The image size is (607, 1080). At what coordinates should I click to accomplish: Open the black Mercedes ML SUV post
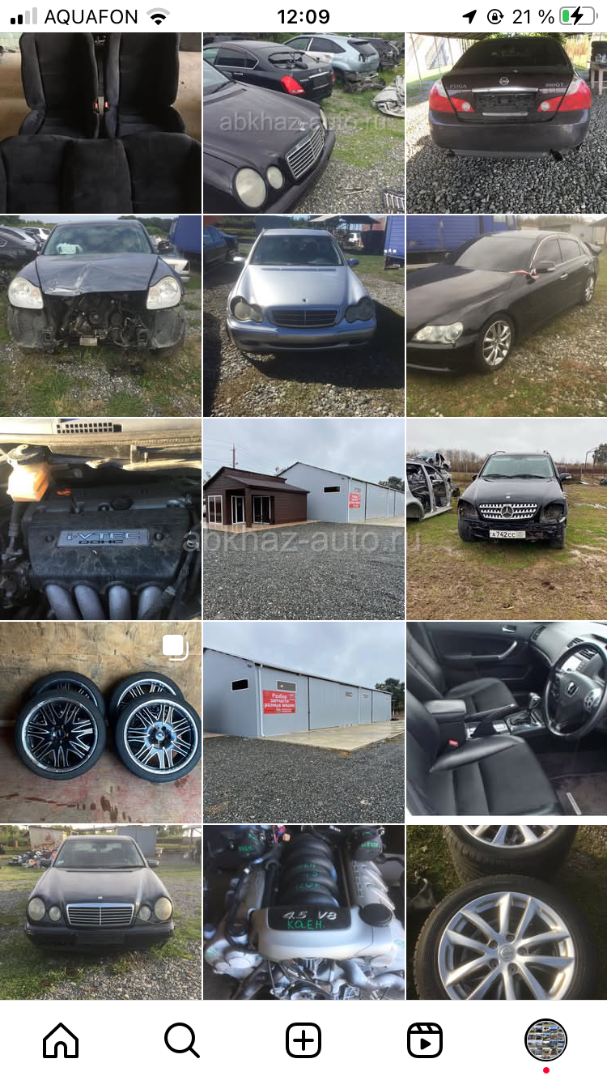click(x=506, y=519)
